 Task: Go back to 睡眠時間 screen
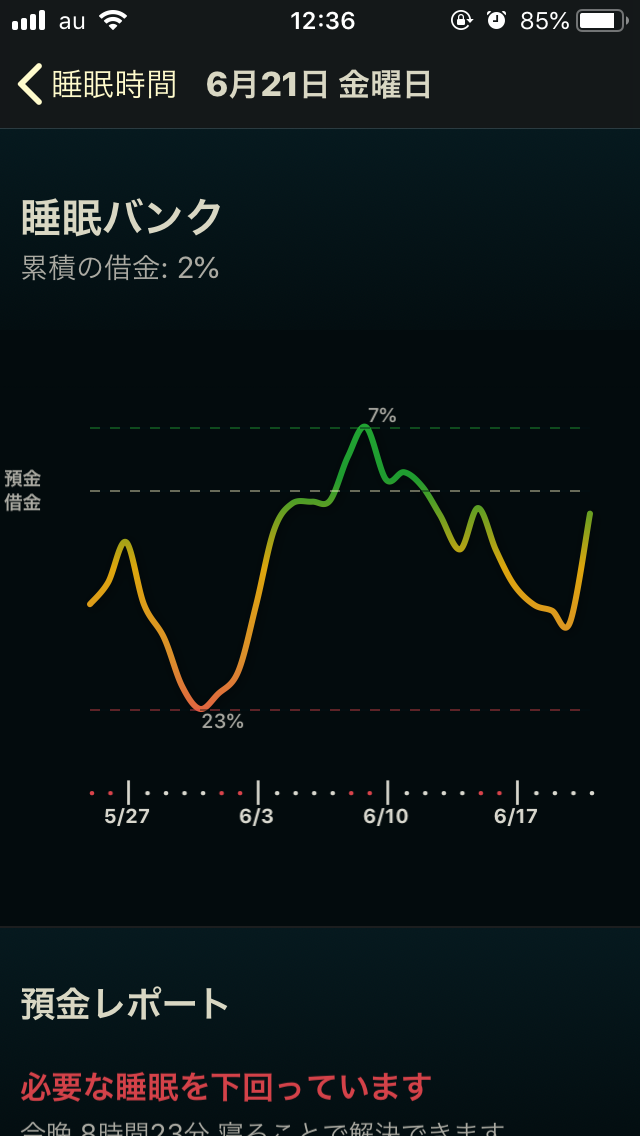coord(95,85)
